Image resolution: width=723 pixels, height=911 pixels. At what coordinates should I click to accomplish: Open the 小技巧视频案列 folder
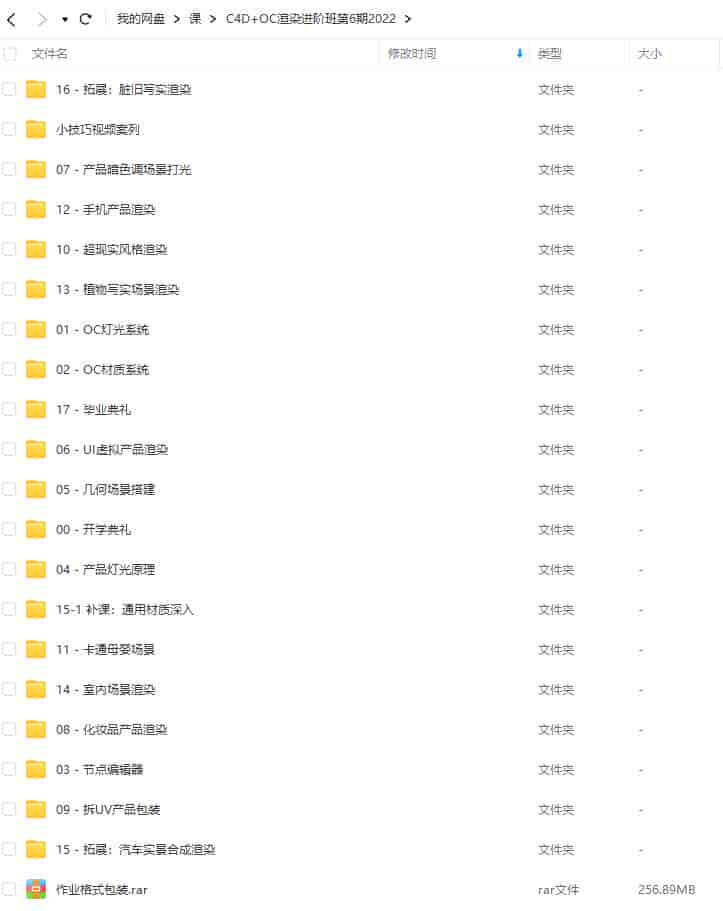pos(97,130)
